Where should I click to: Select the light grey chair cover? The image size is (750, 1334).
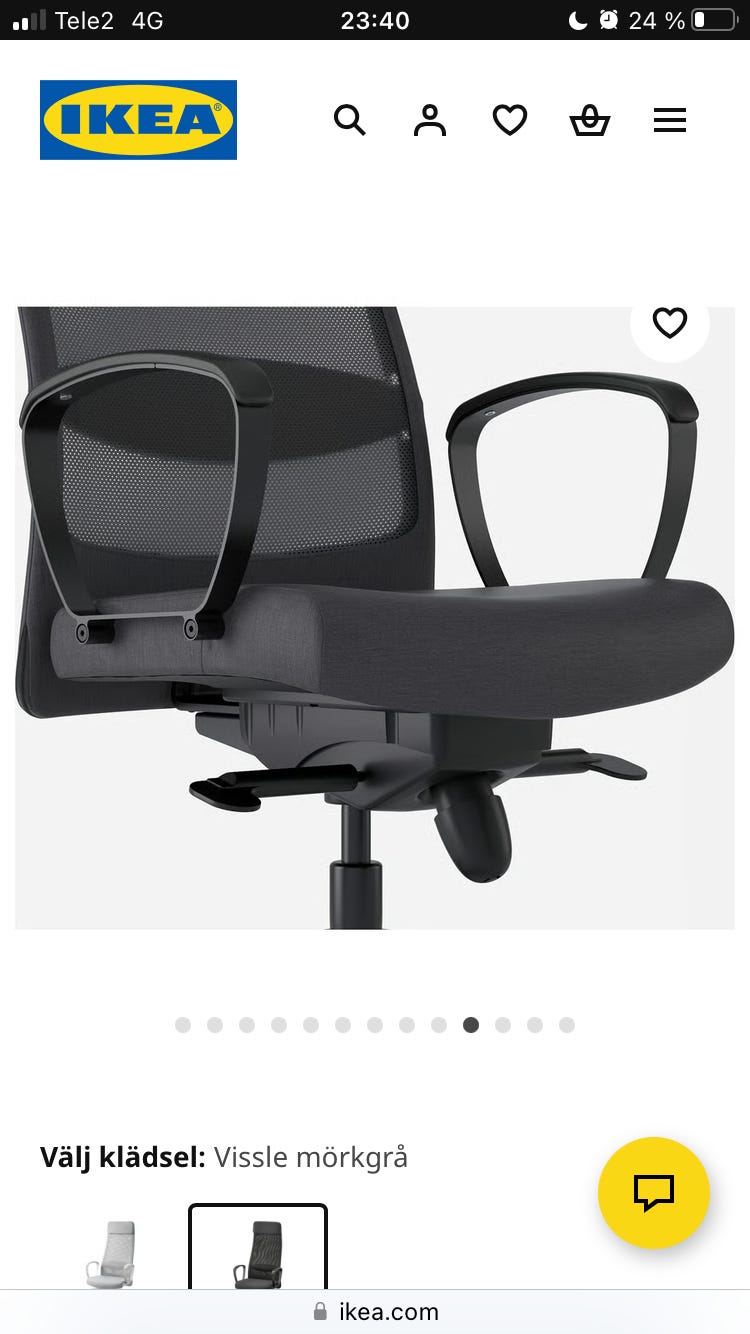110,1254
